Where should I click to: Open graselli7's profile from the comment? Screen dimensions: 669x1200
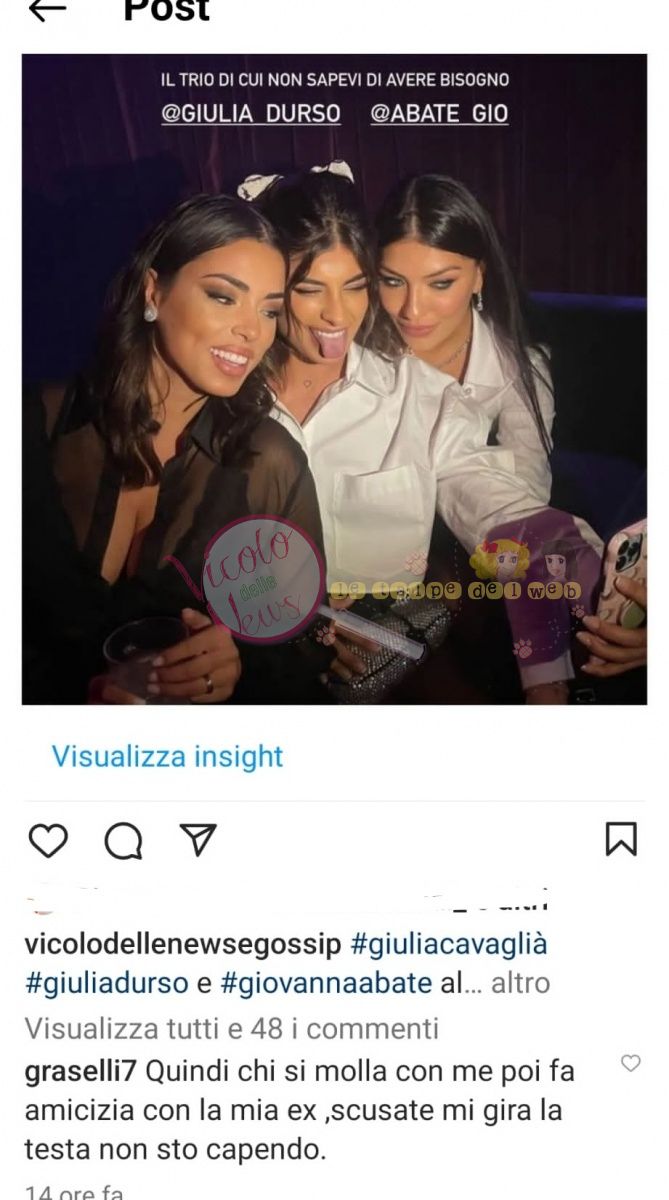pos(80,1071)
